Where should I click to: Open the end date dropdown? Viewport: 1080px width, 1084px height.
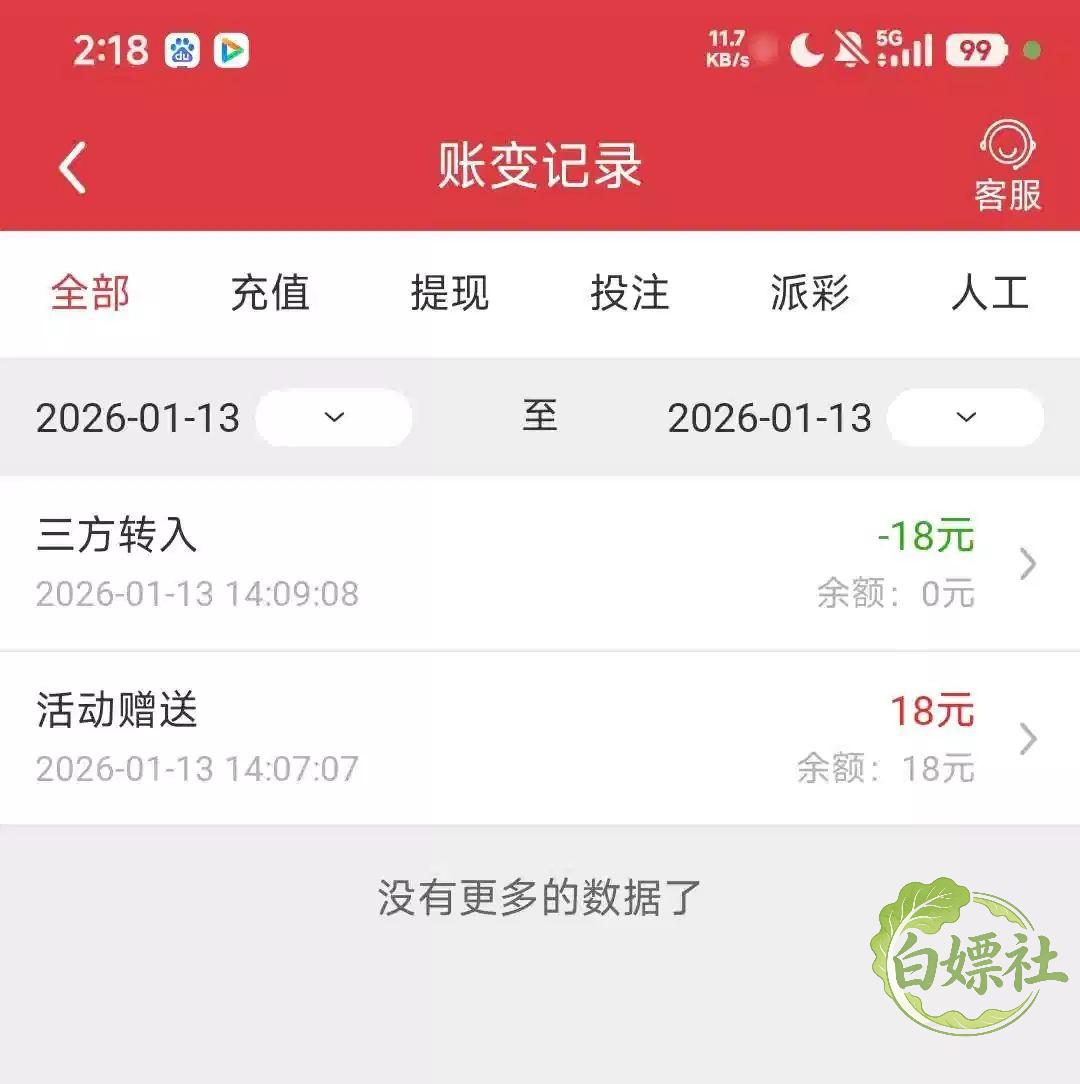[x=966, y=418]
